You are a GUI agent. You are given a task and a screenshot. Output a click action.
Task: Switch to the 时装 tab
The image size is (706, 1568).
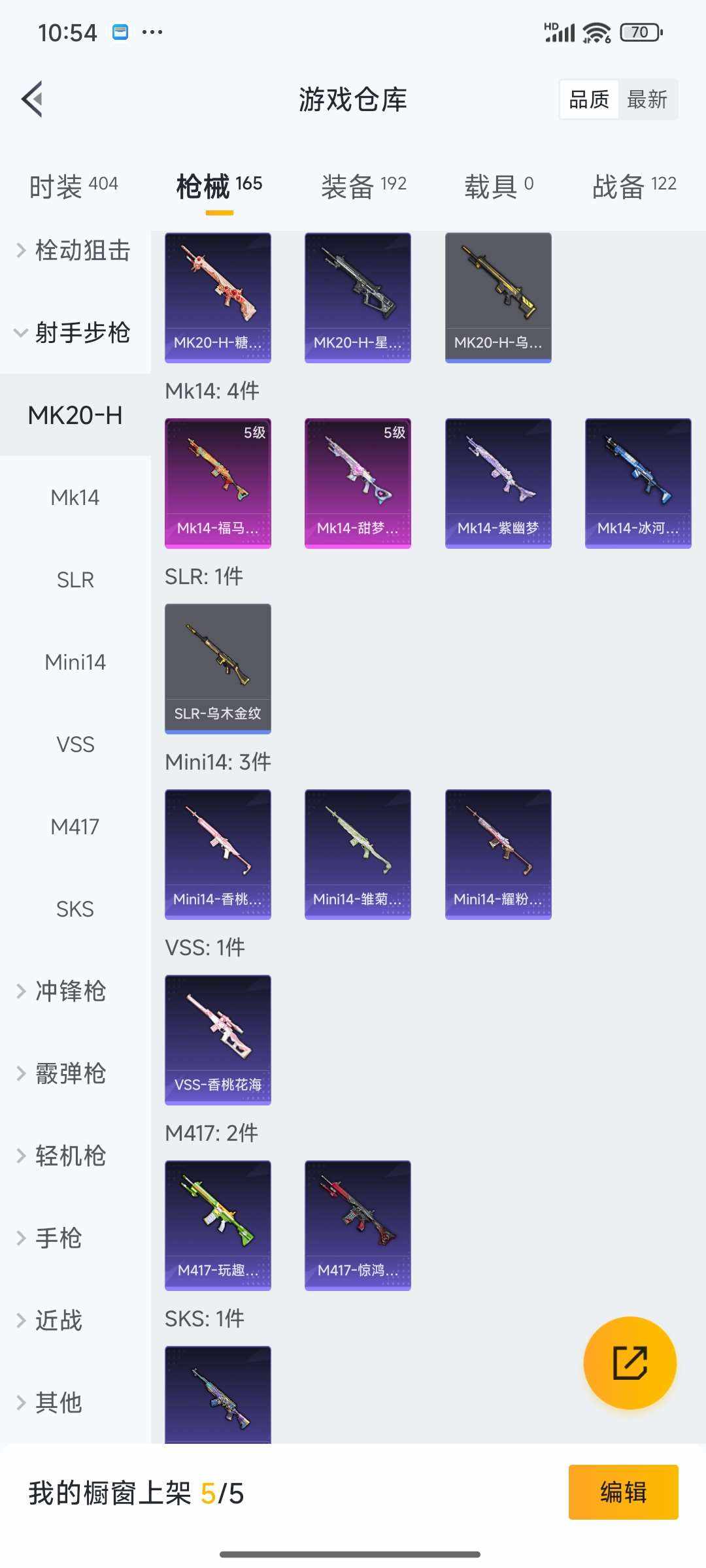point(73,186)
